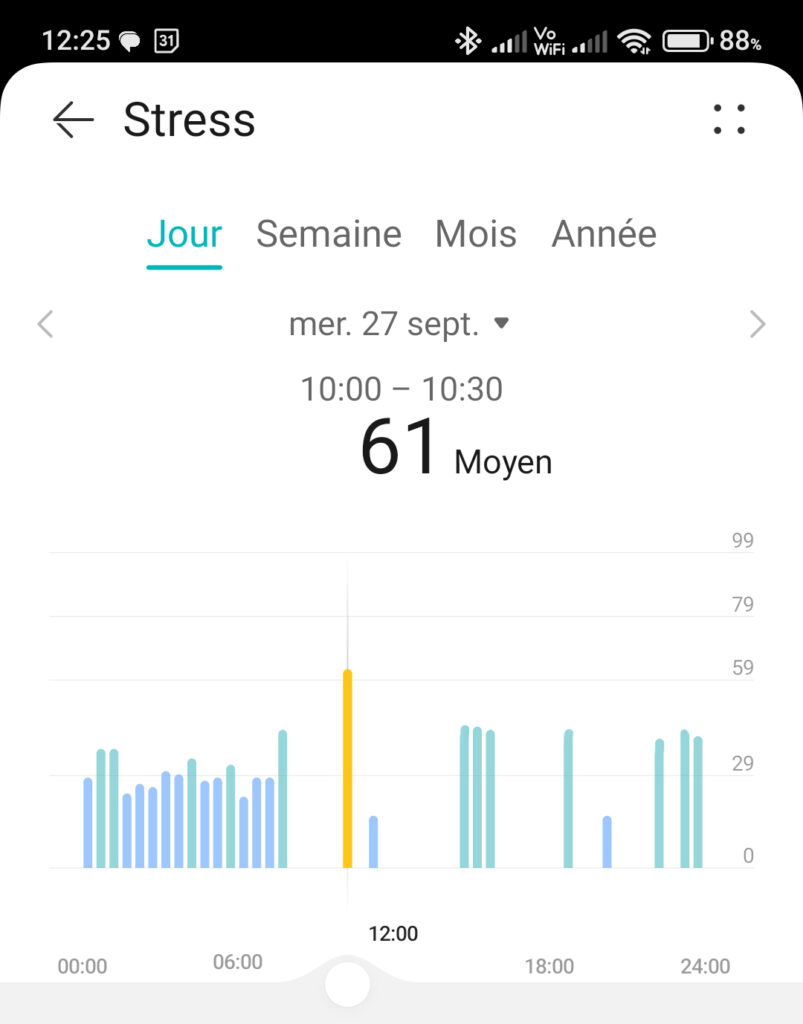803x1024 pixels.
Task: Go to the previous day with left chevron
Action: click(x=44, y=323)
